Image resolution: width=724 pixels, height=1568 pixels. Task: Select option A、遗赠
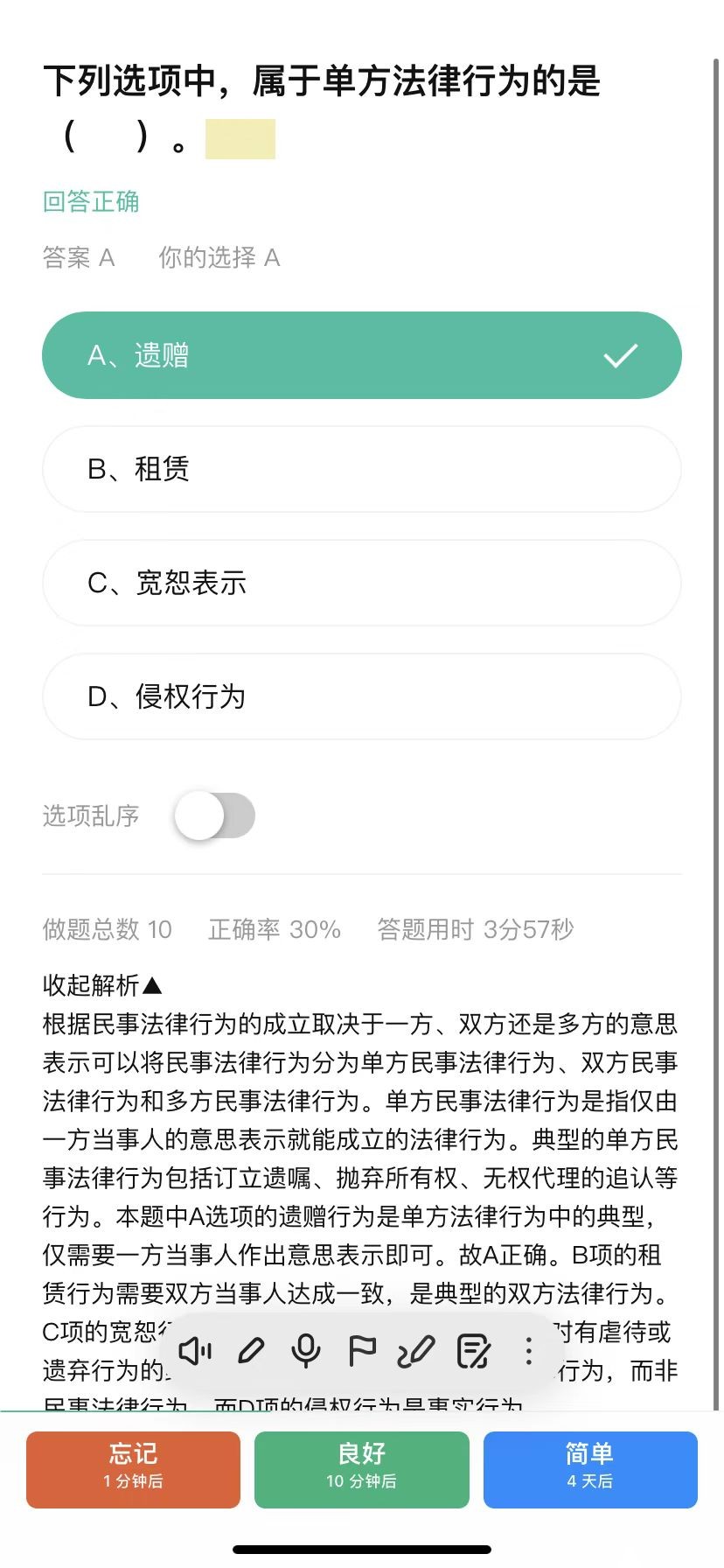coord(361,355)
